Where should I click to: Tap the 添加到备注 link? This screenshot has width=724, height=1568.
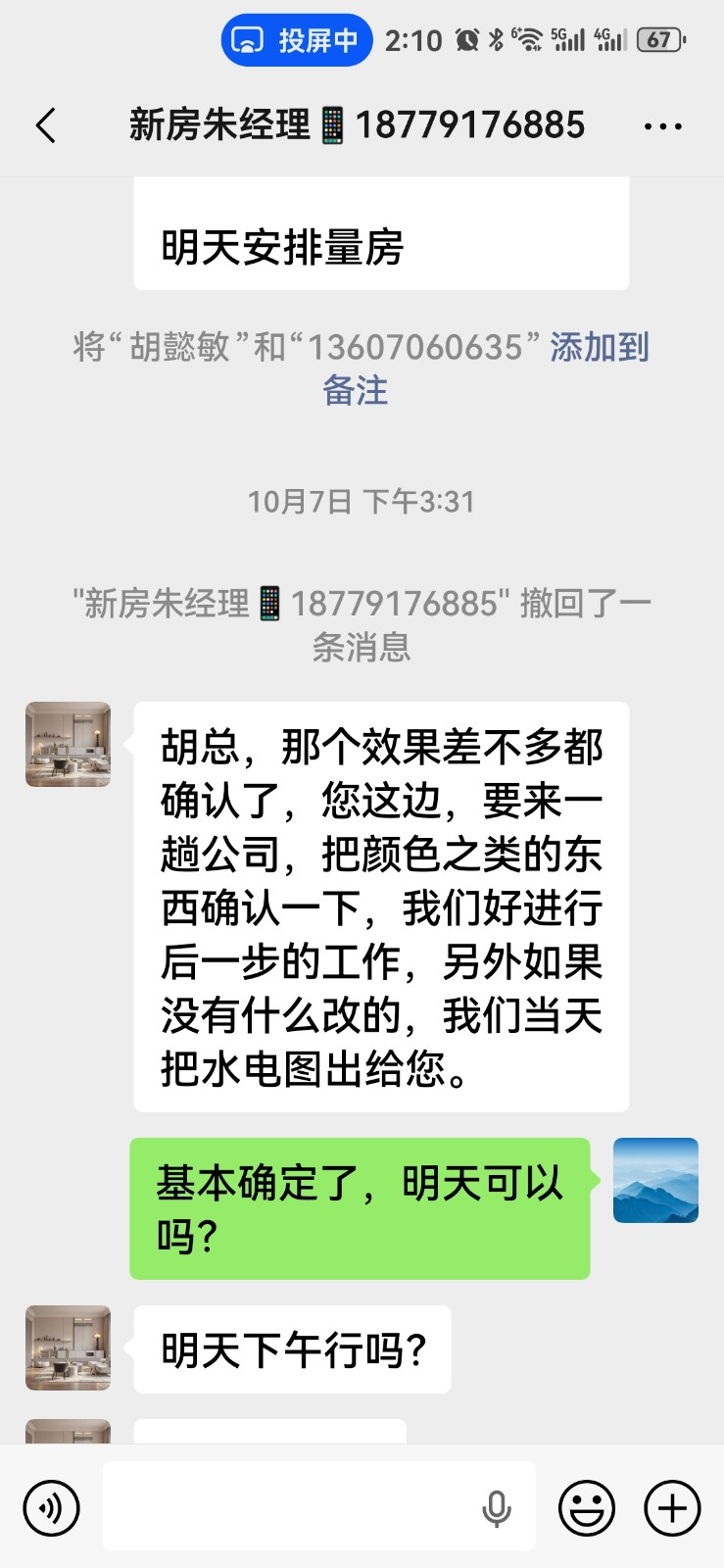pos(599,347)
